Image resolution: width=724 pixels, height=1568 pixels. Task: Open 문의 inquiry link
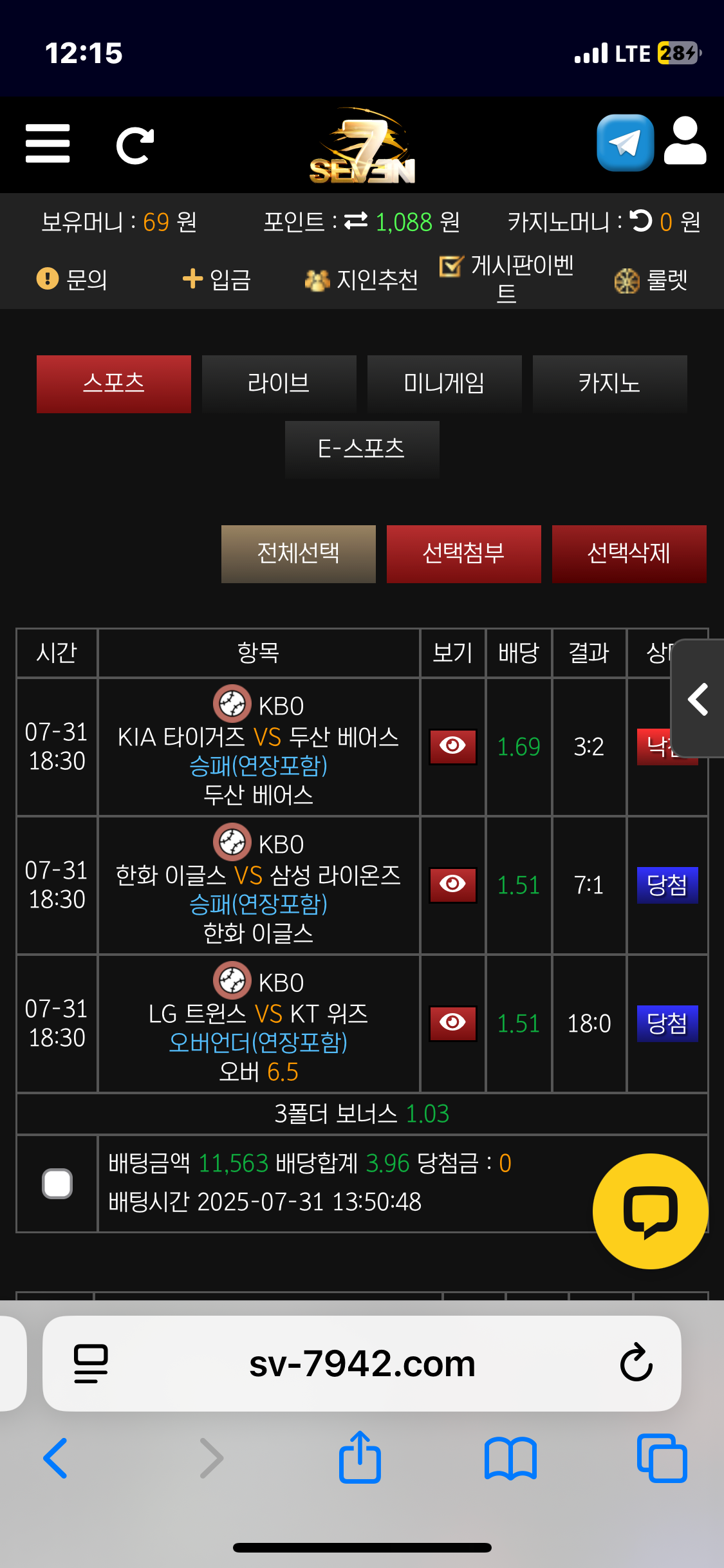72,279
